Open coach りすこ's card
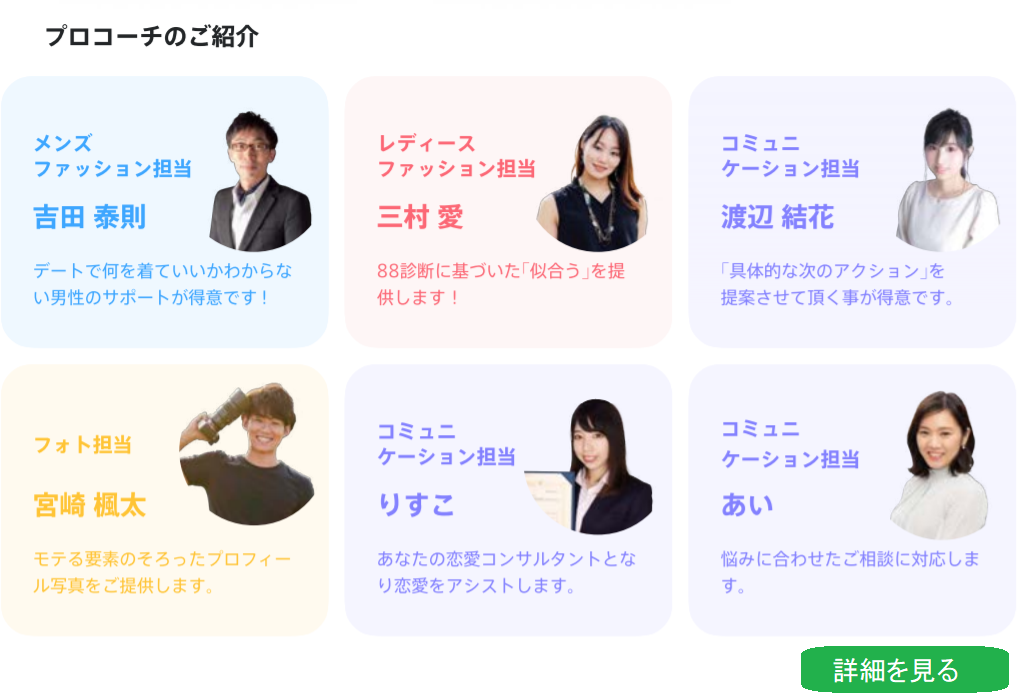Viewport: 1035px width, 697px height. [x=508, y=500]
